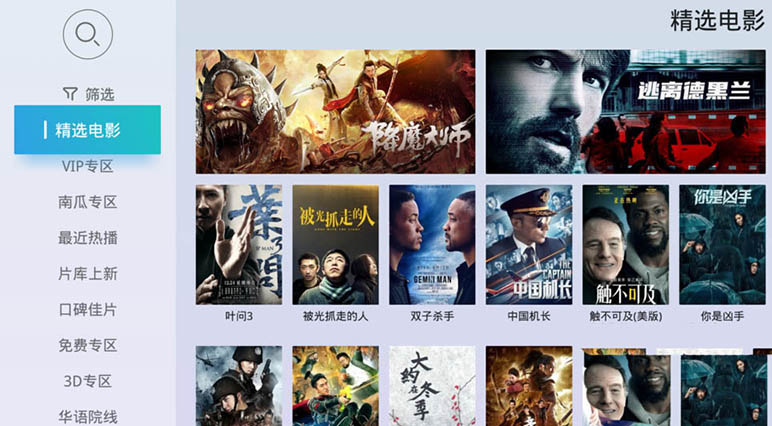
Task: Open the movie 触不可及(美版)
Action: [625, 245]
